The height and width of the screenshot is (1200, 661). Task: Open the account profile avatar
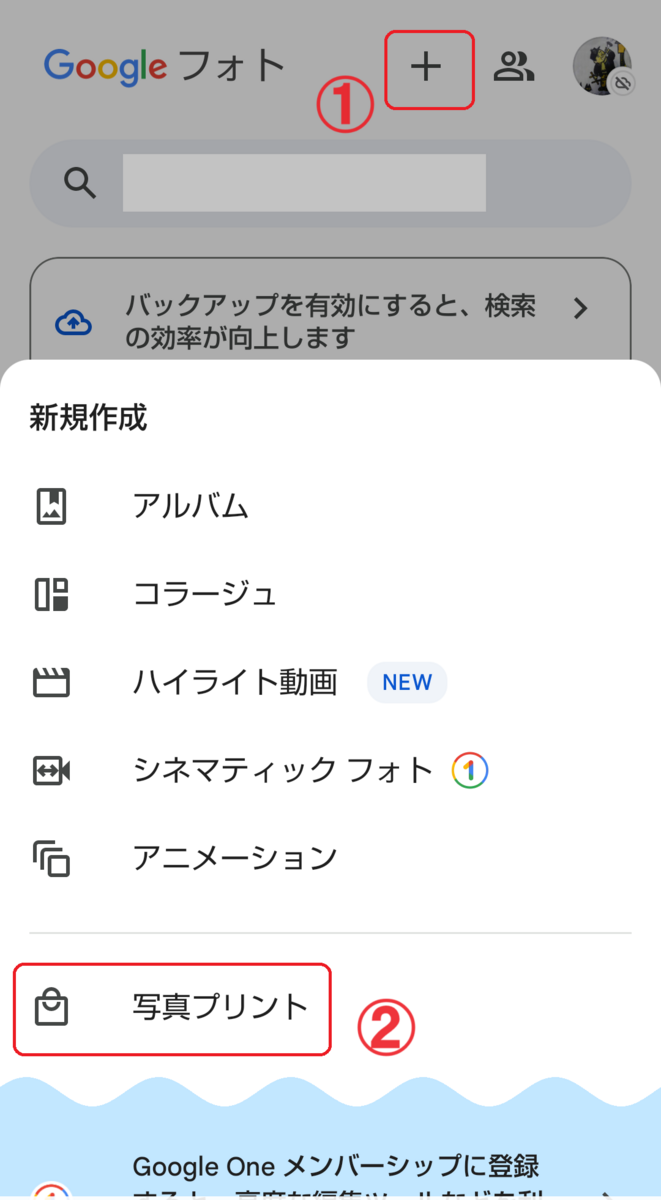[602, 67]
